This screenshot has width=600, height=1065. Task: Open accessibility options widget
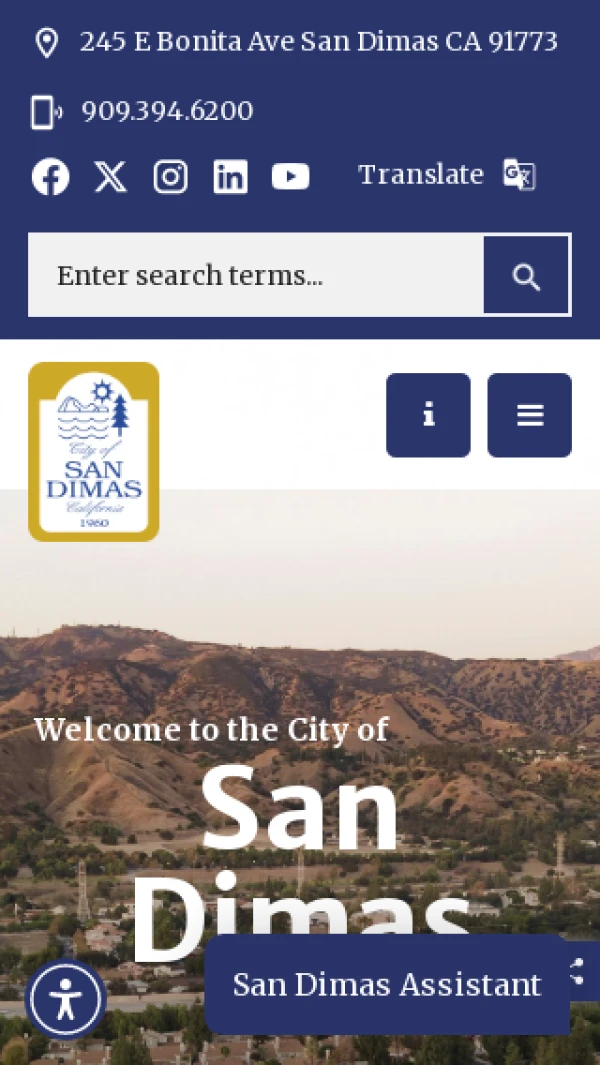pyautogui.click(x=66, y=999)
